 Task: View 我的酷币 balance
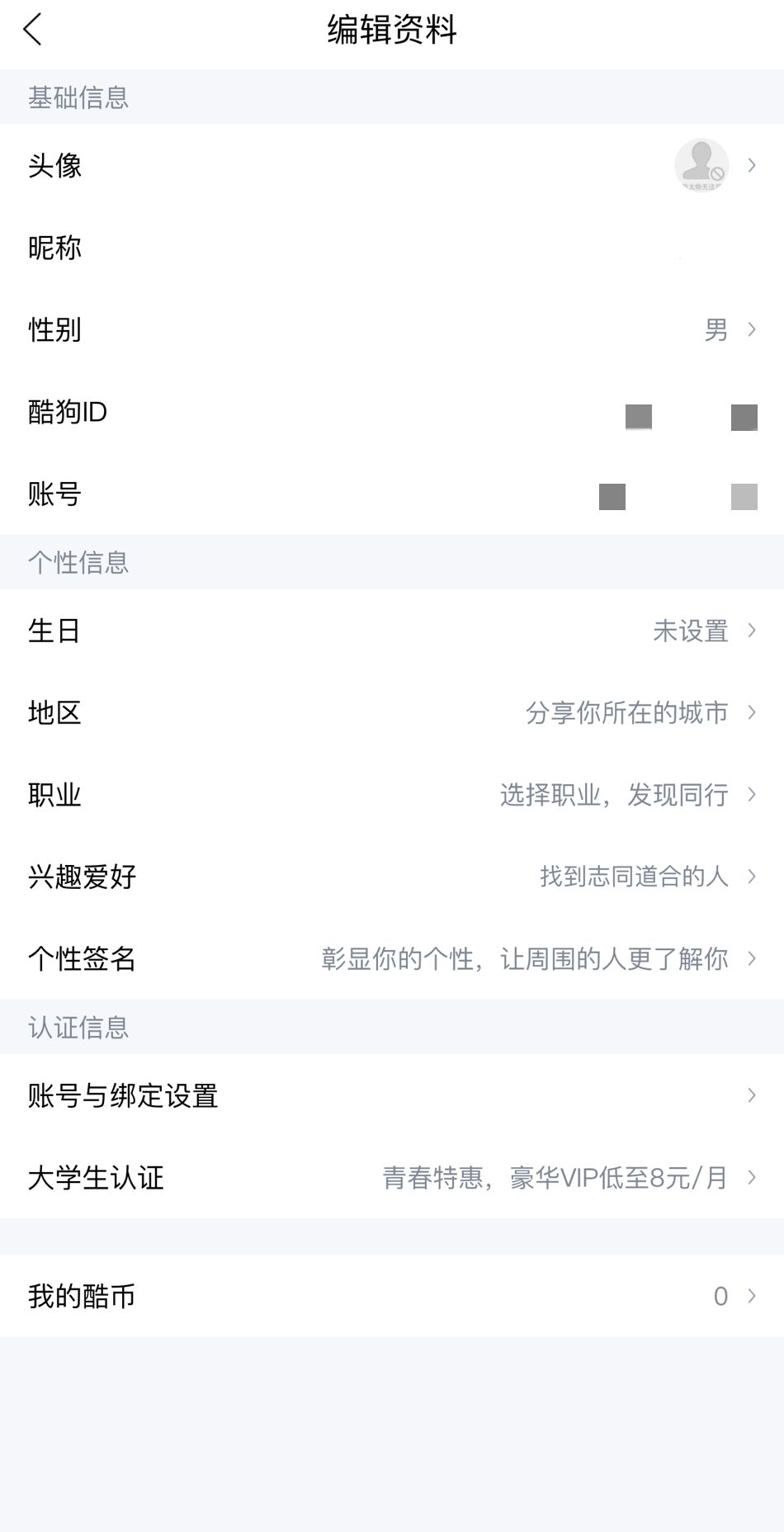point(392,1296)
